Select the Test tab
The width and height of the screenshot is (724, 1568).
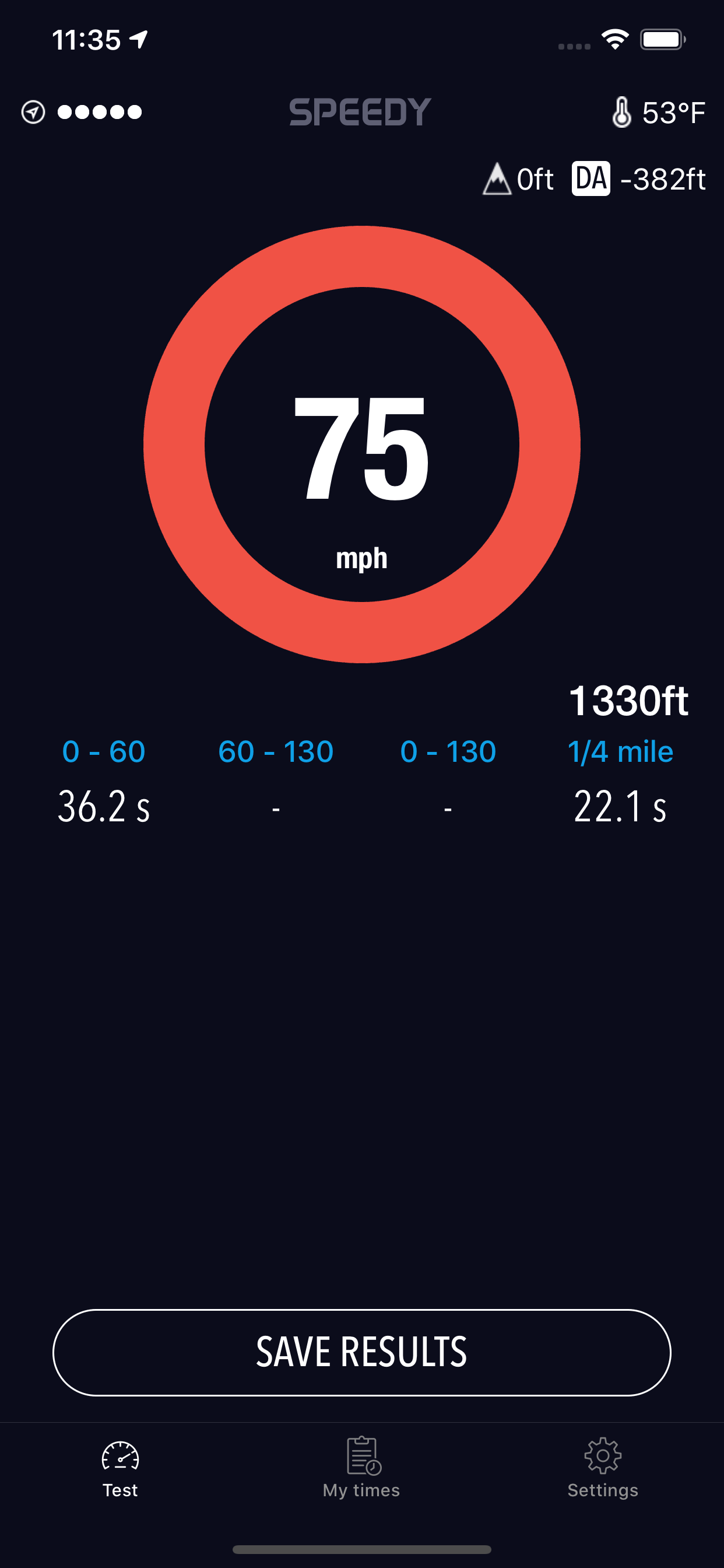(121, 1468)
